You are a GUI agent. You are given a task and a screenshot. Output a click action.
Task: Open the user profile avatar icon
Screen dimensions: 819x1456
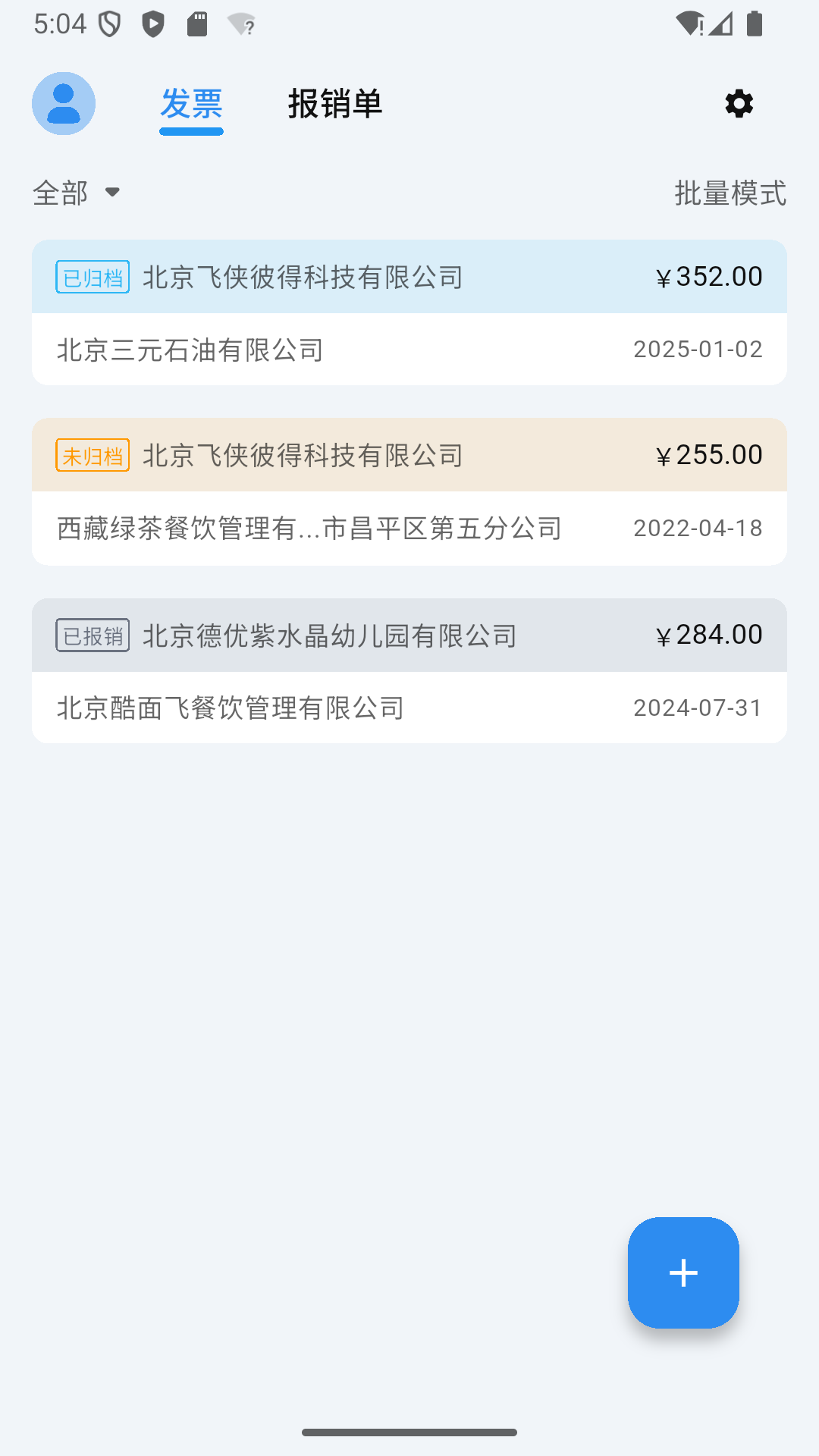(x=64, y=104)
